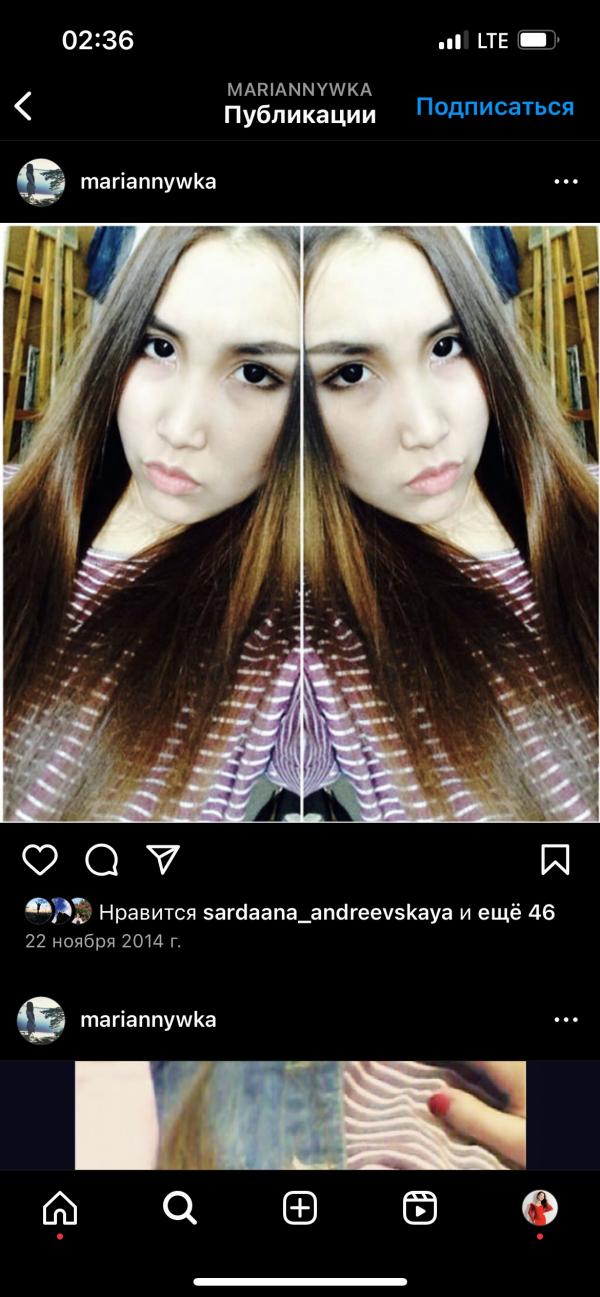Share the 22 ноября 2014 post

point(162,859)
